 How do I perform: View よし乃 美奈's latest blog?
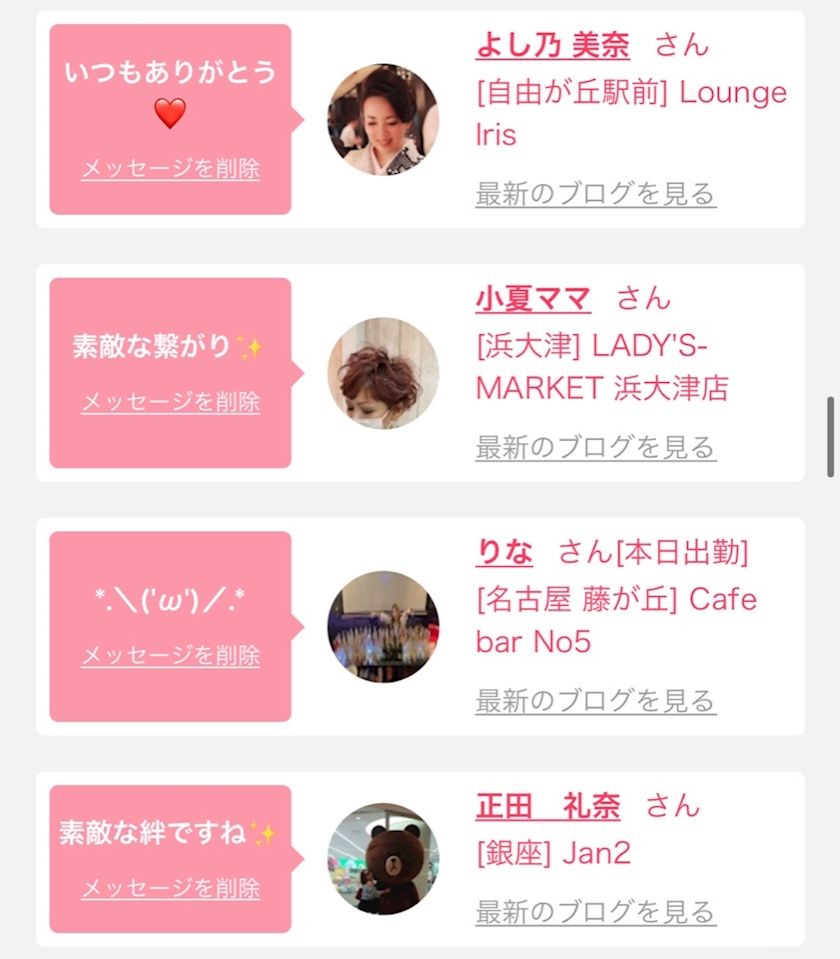(x=595, y=193)
